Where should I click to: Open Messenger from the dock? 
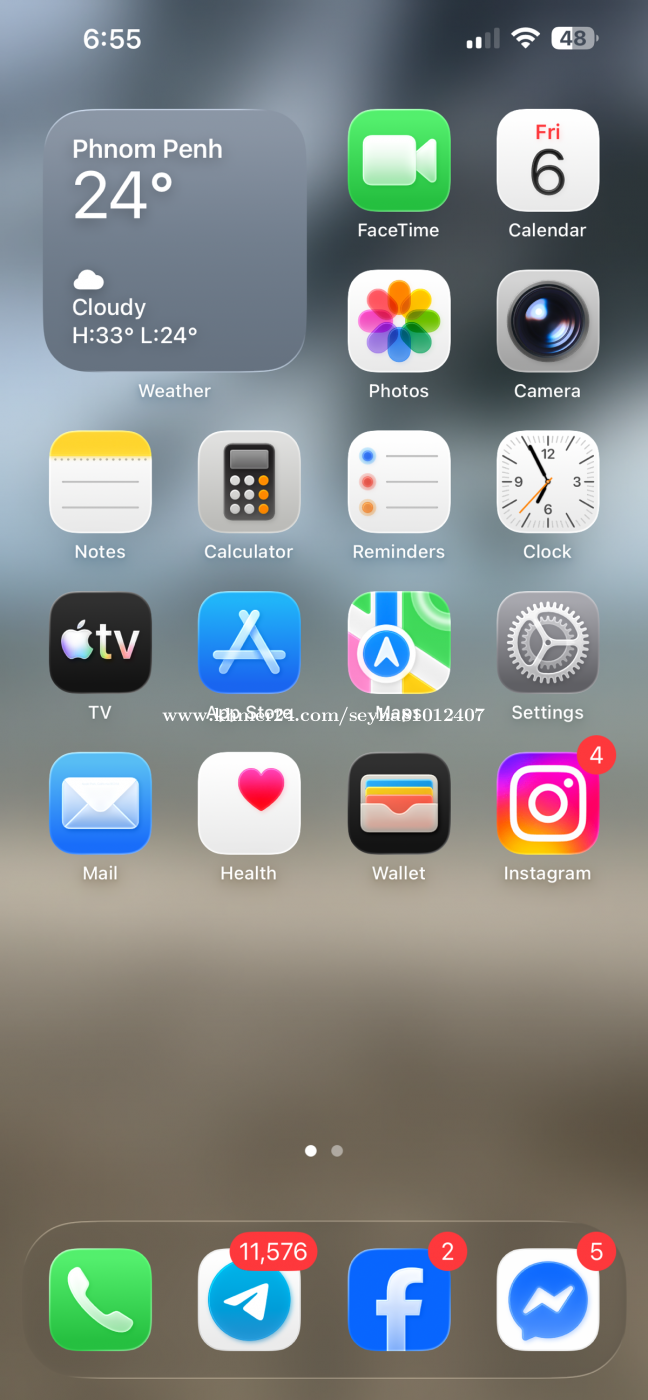coord(547,1299)
